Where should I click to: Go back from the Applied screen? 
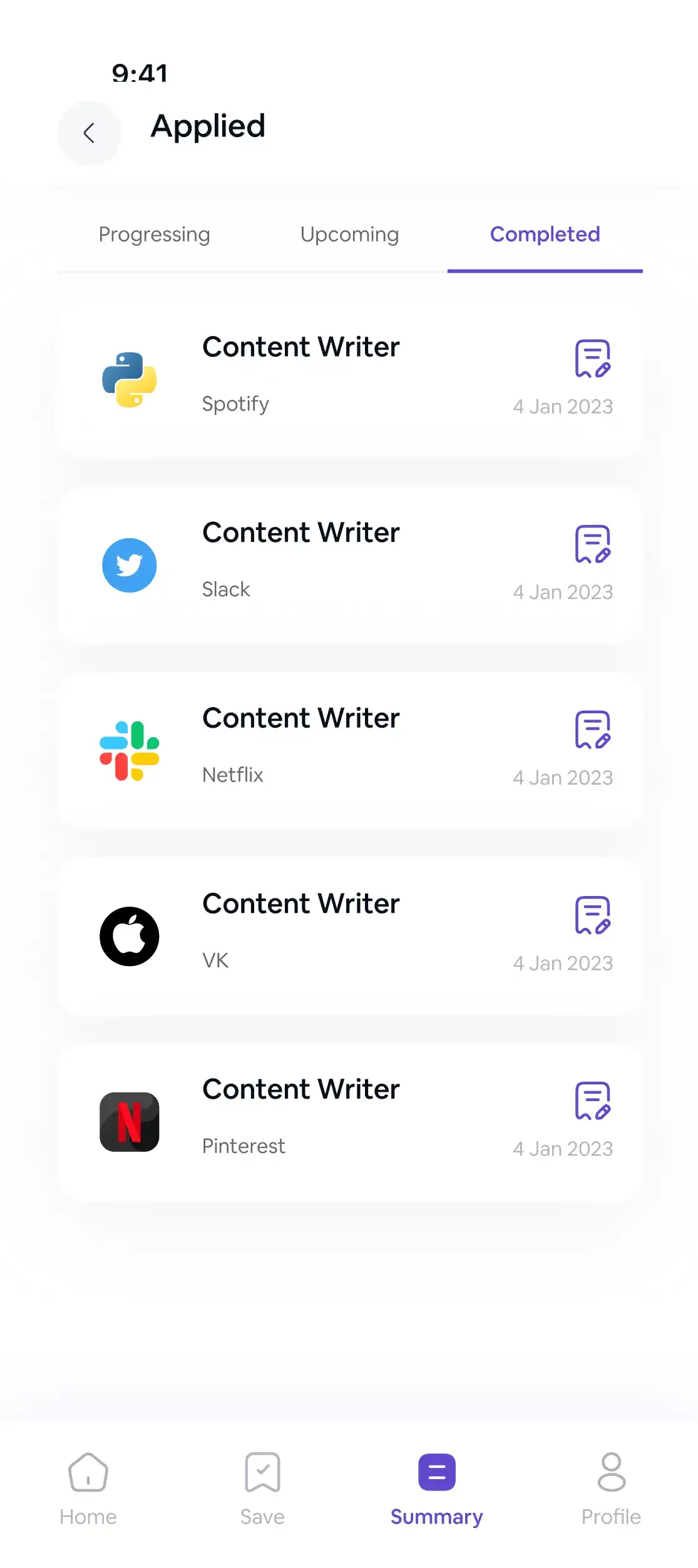[x=89, y=133]
